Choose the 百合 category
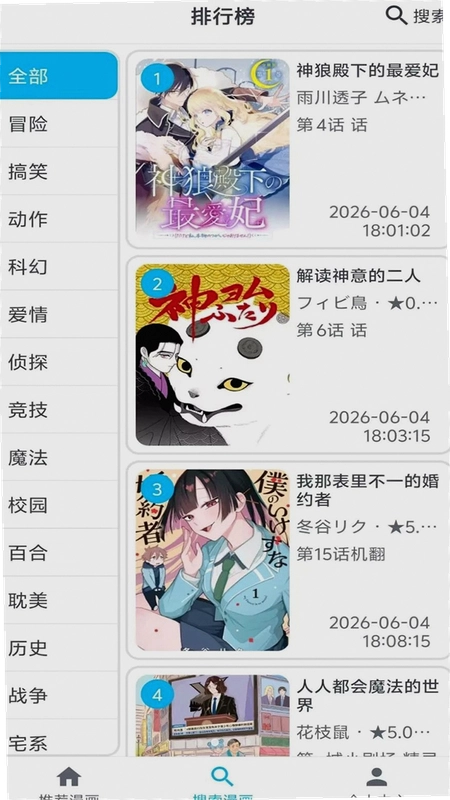This screenshot has height=800, width=450. tap(59, 553)
